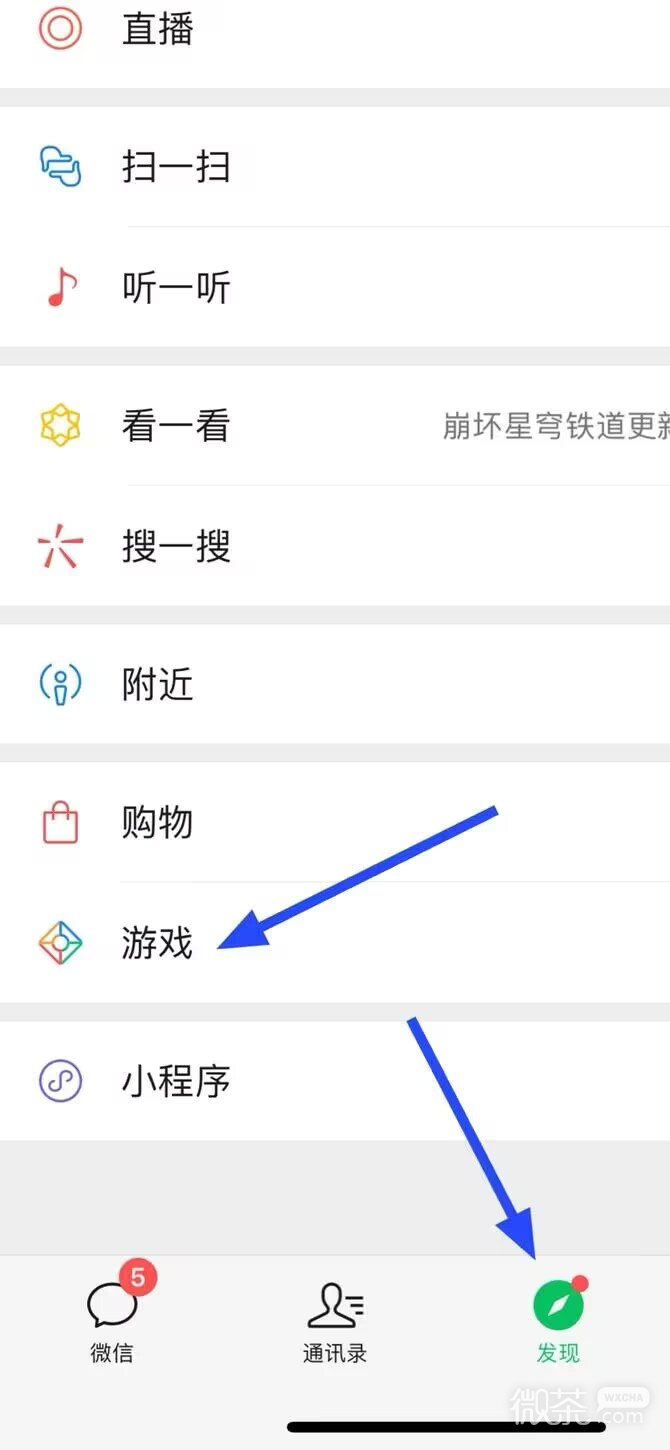670x1450 pixels.
Task: Switch to the 微信 chats tab
Action: tap(112, 1320)
